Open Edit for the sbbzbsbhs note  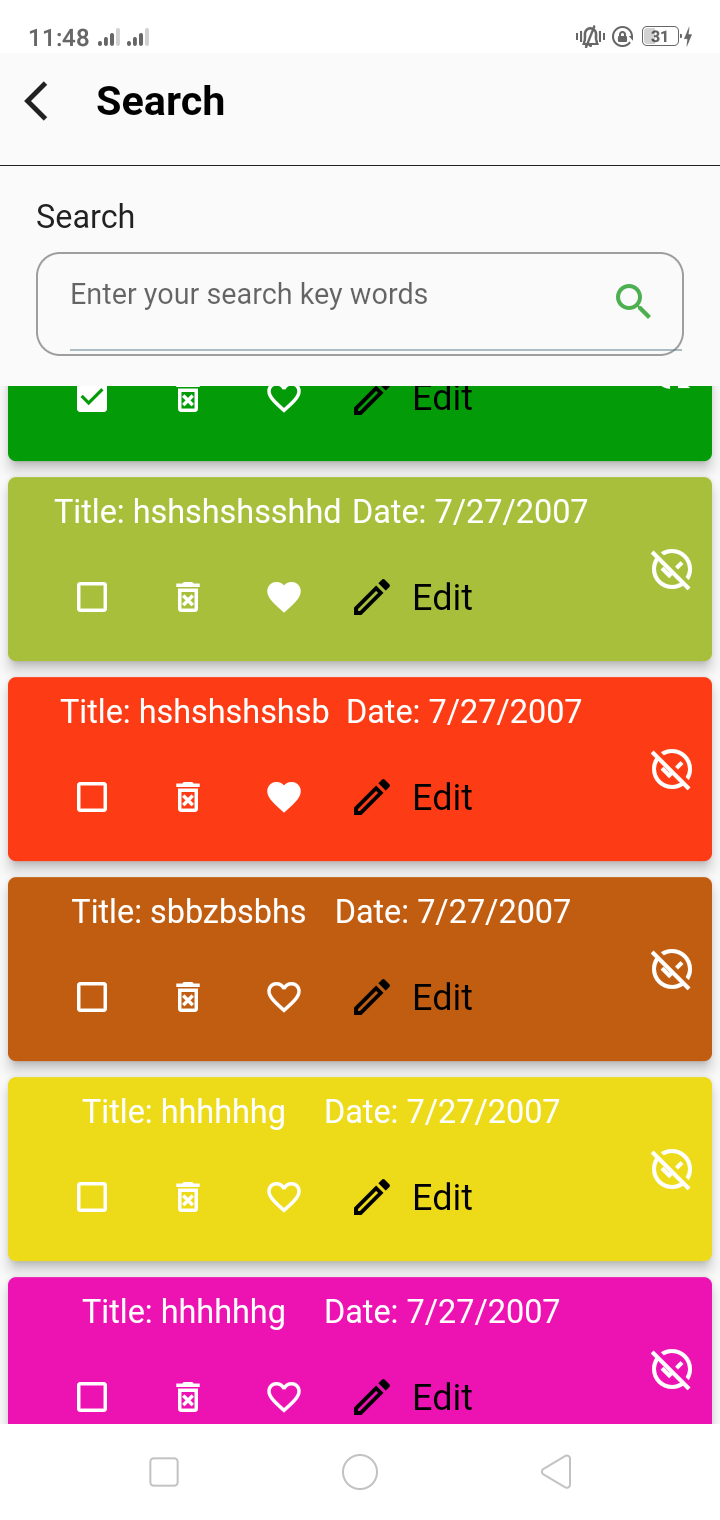tap(412, 997)
